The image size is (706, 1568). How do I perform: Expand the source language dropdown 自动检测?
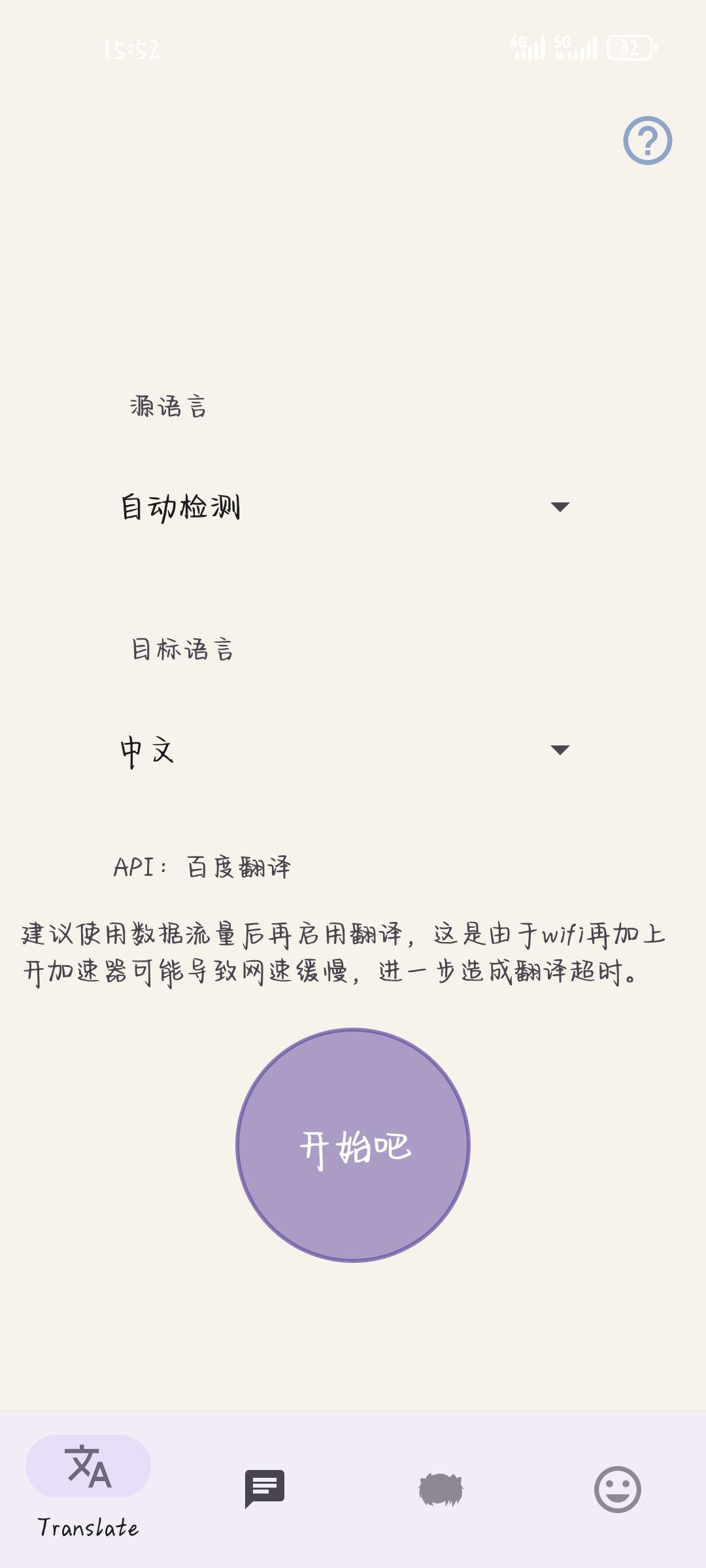pos(345,507)
